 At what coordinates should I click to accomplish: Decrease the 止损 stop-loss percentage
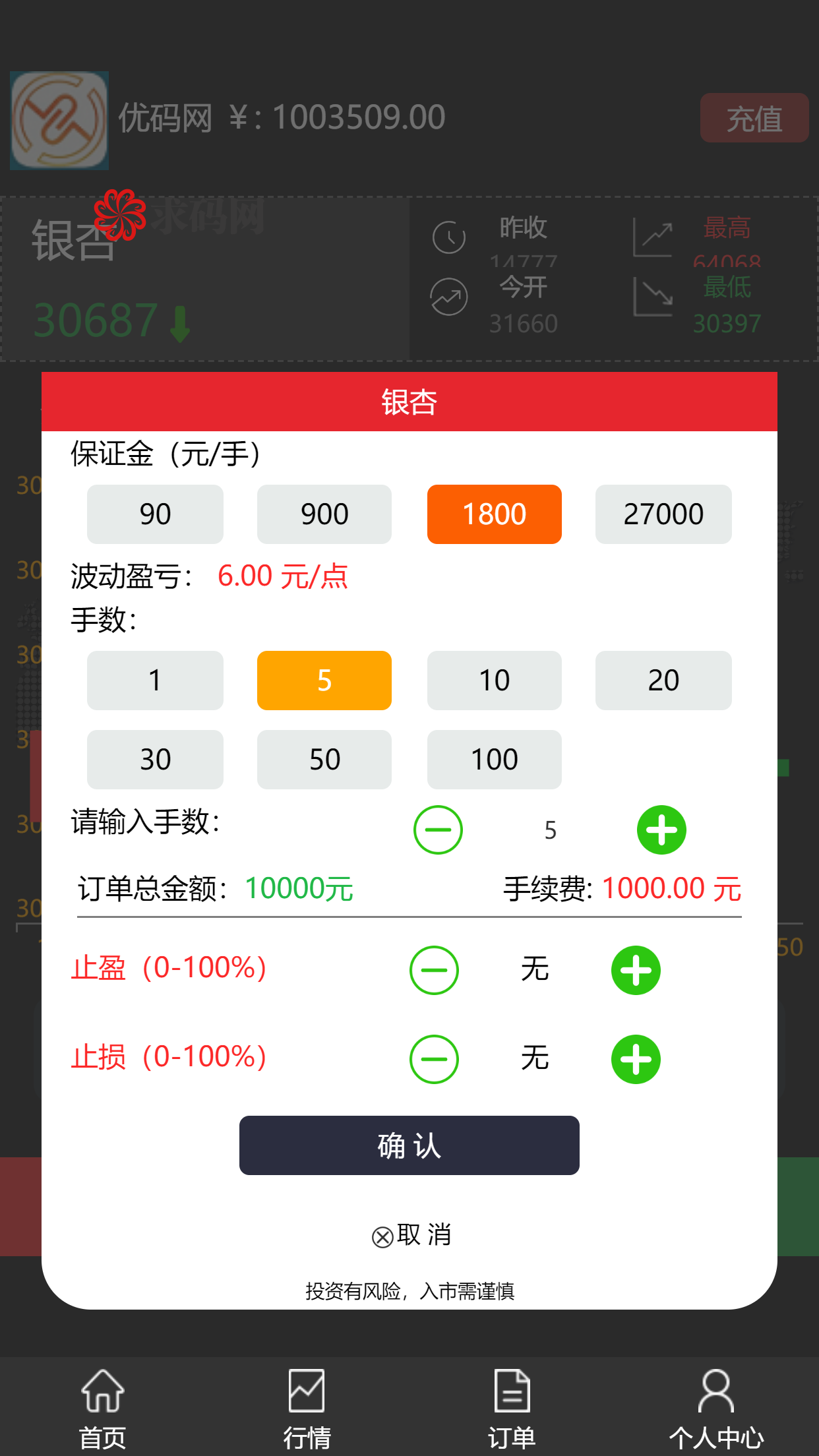(434, 1059)
